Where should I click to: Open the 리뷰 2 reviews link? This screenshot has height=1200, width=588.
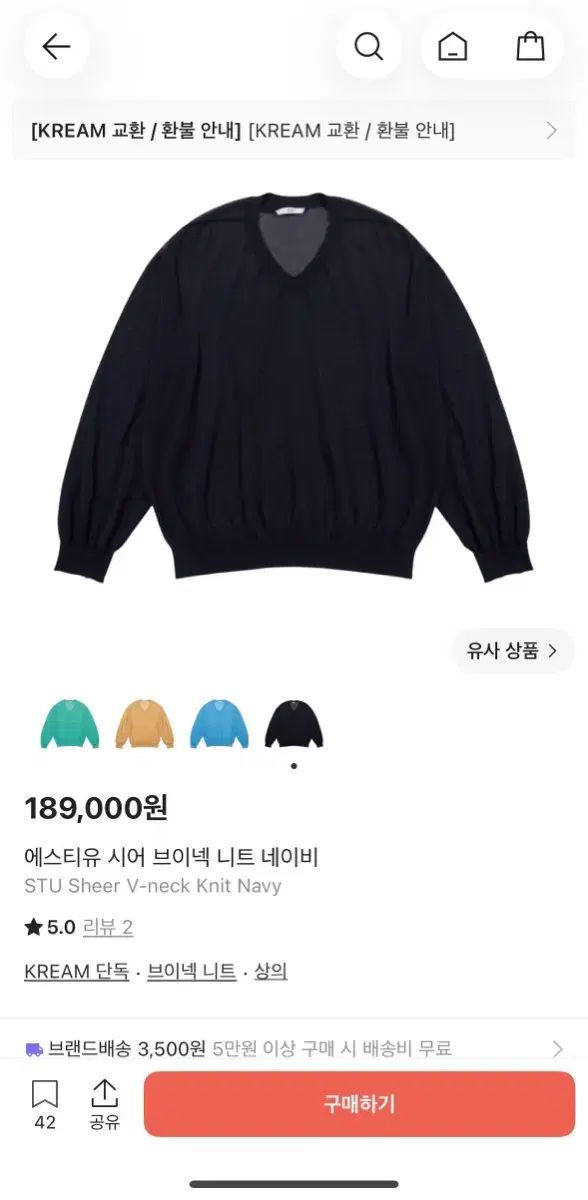click(108, 927)
